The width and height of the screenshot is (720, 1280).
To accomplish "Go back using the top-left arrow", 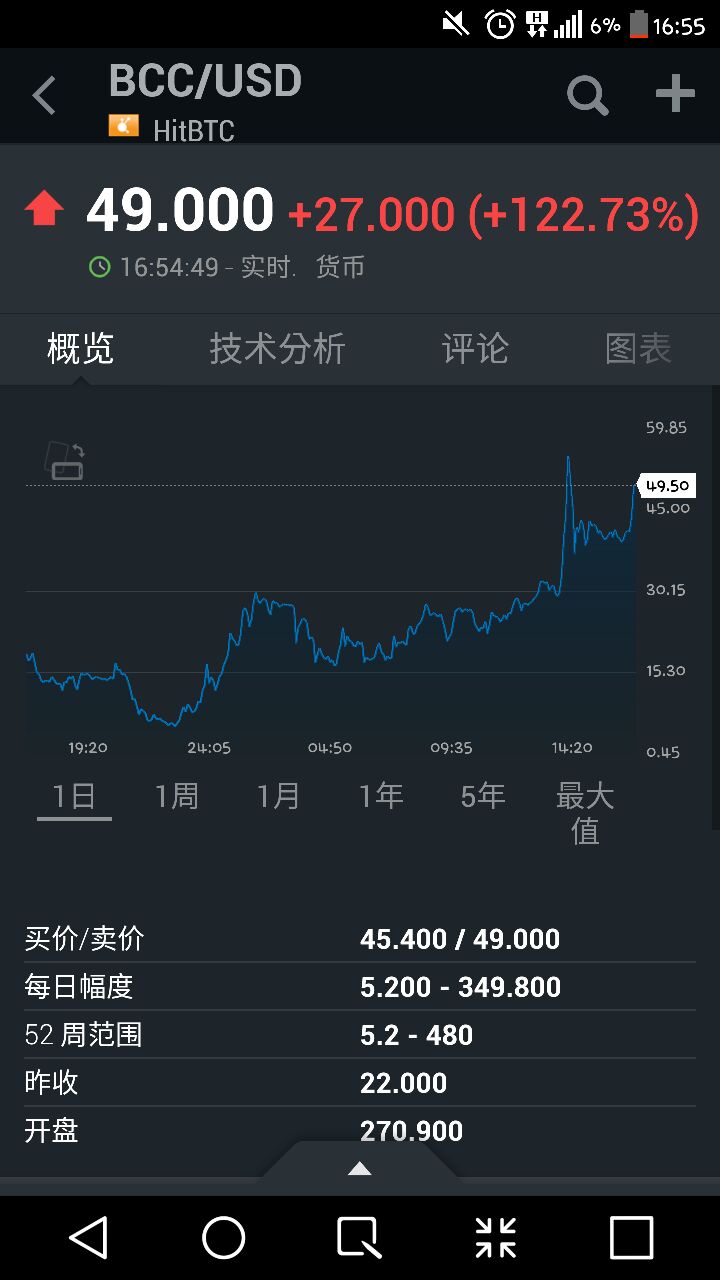I will click(x=44, y=97).
